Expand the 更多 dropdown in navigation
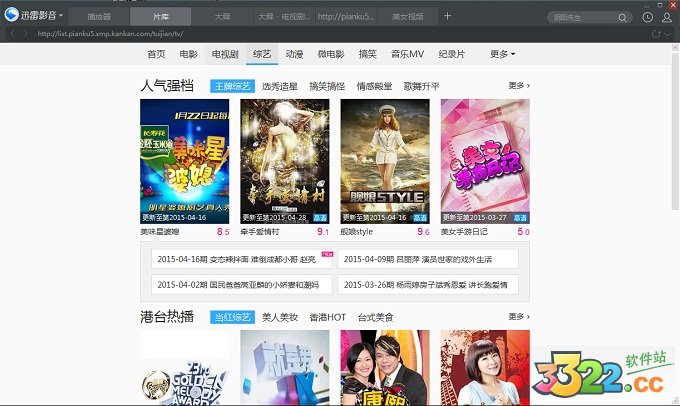 tap(503, 55)
